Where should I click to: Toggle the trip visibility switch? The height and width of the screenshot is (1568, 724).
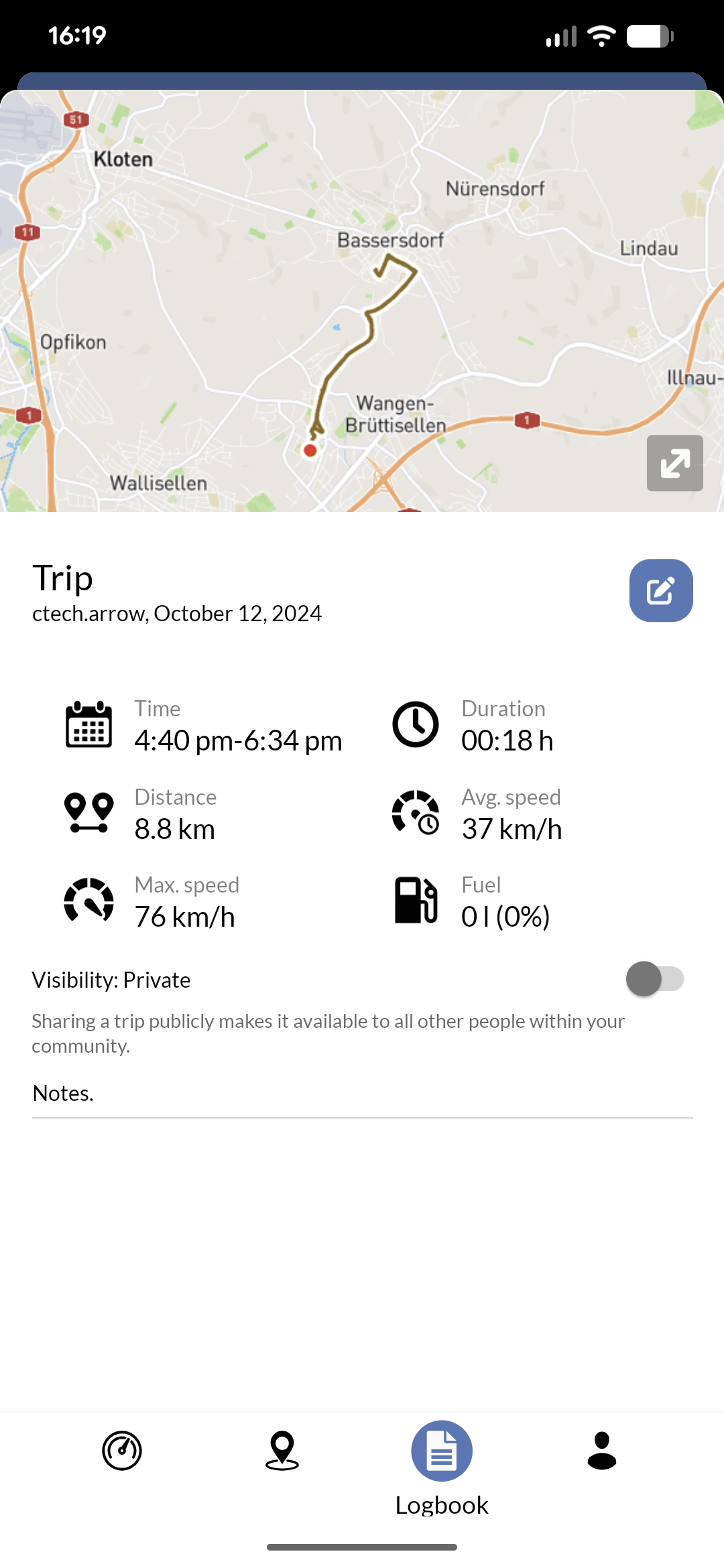(x=654, y=979)
